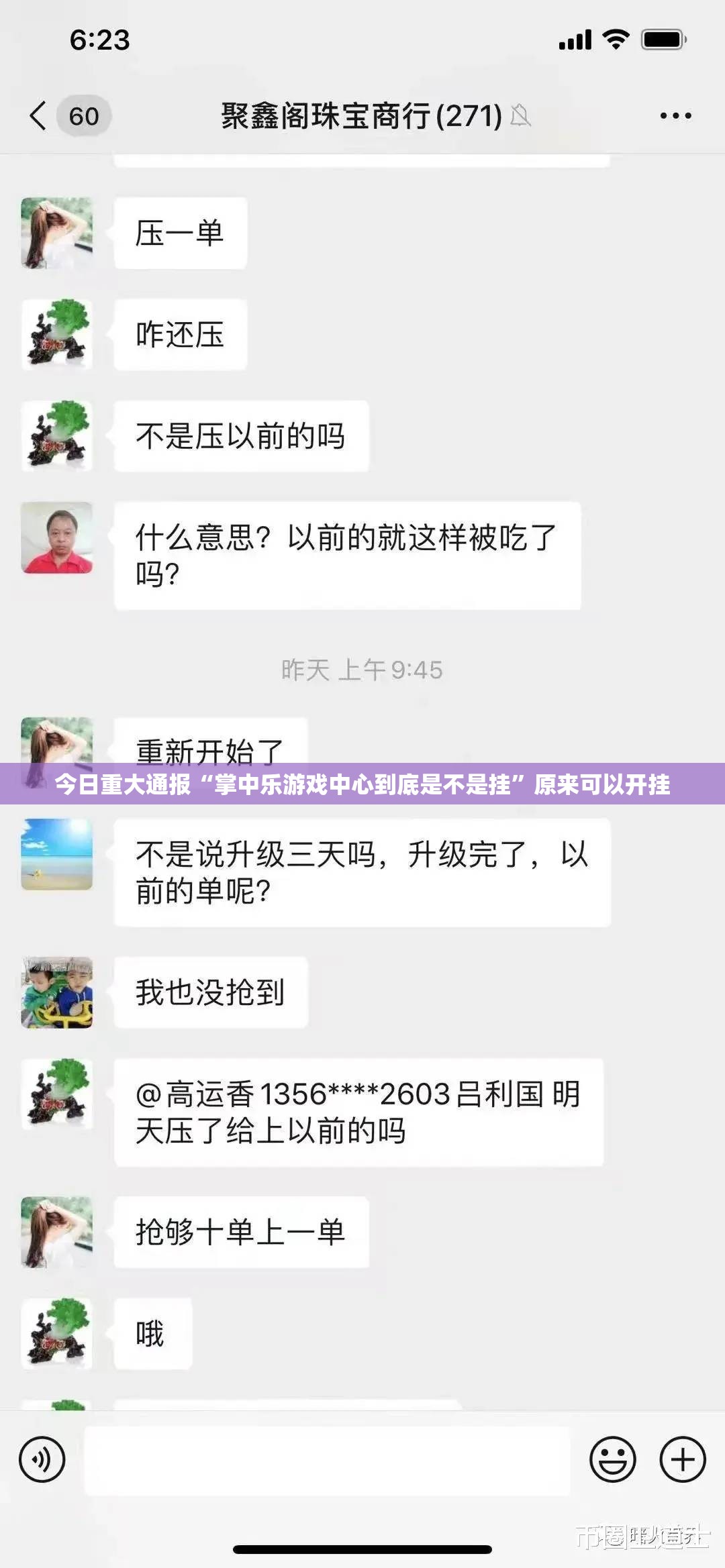
Task: Open avatar beside "我也没抢到" message
Action: coord(57,992)
